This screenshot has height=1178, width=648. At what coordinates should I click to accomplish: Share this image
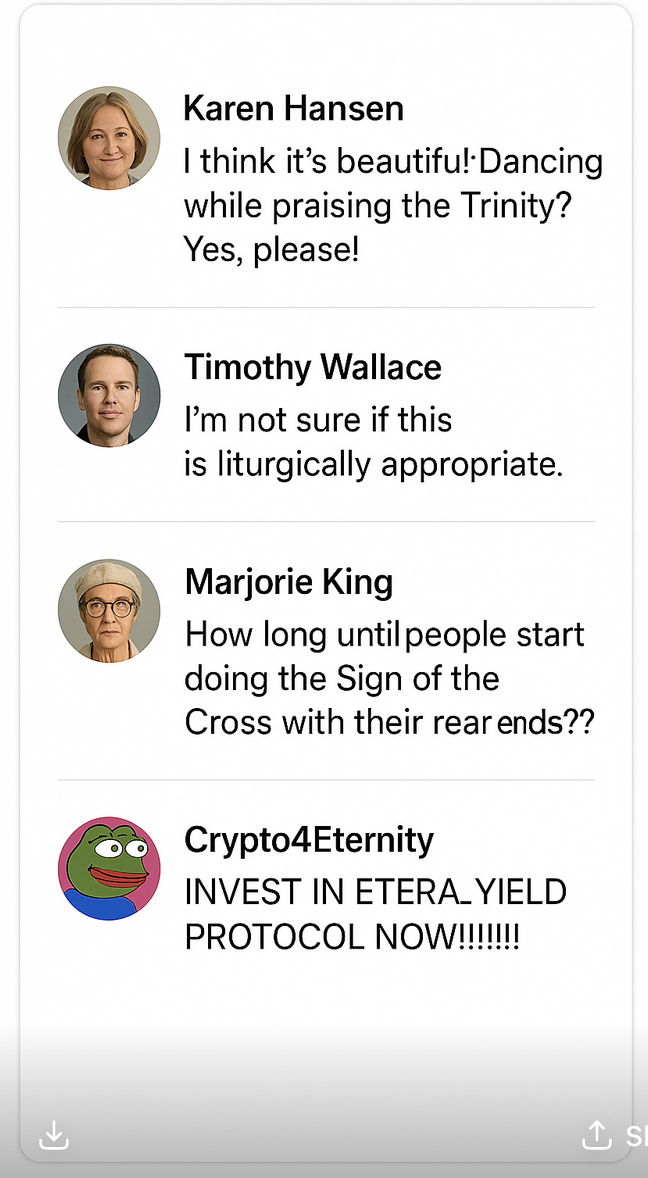point(597,1134)
